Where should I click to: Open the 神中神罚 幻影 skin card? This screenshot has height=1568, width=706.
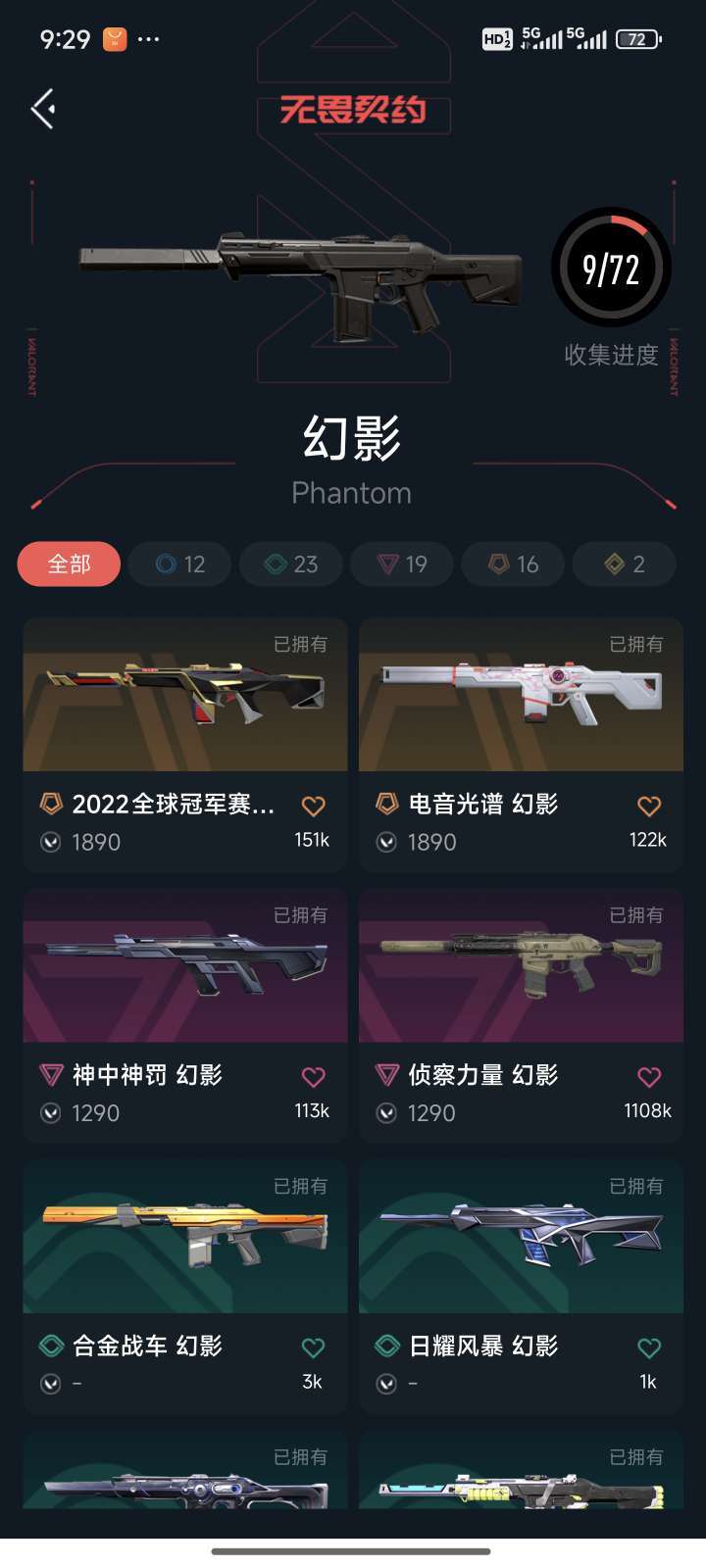(x=185, y=1015)
